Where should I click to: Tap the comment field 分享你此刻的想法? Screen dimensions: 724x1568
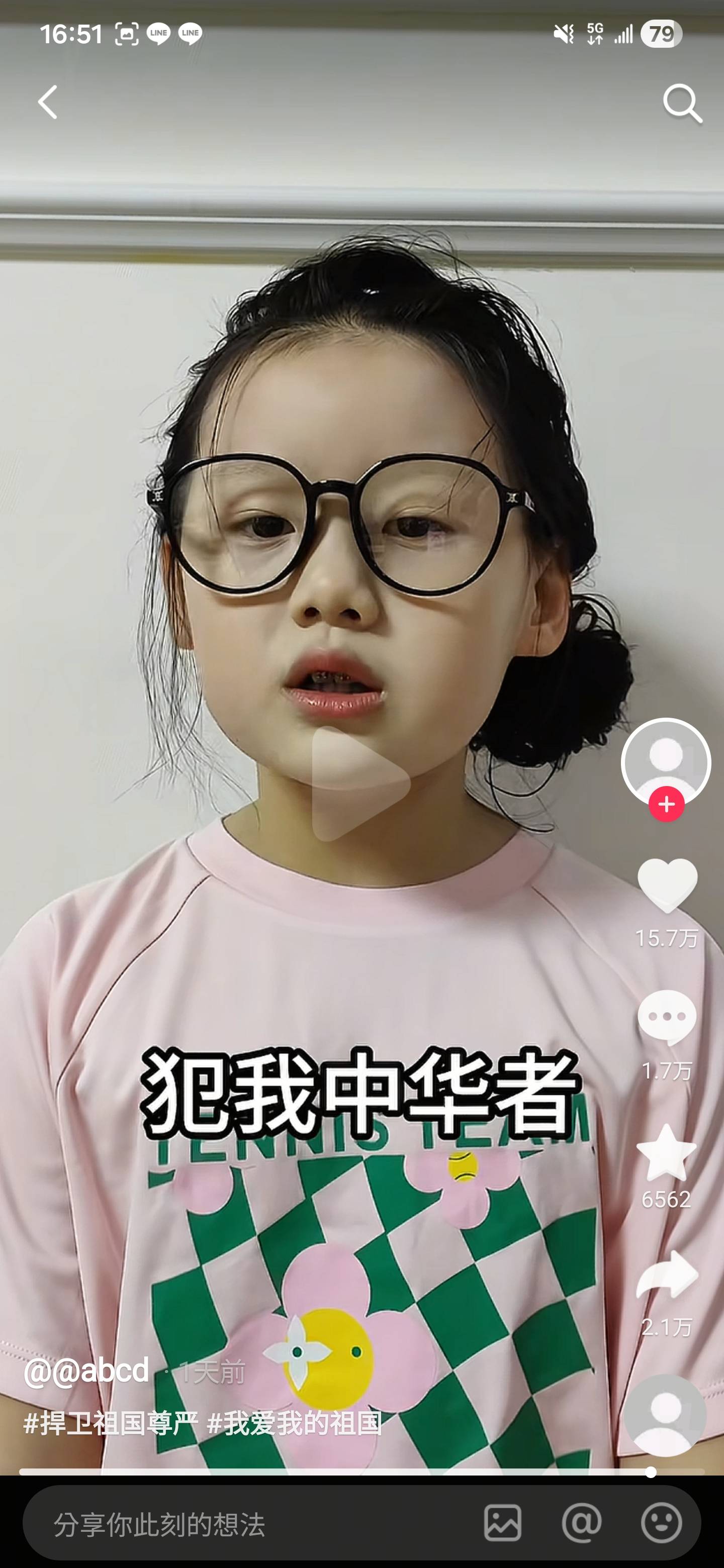click(x=243, y=1524)
